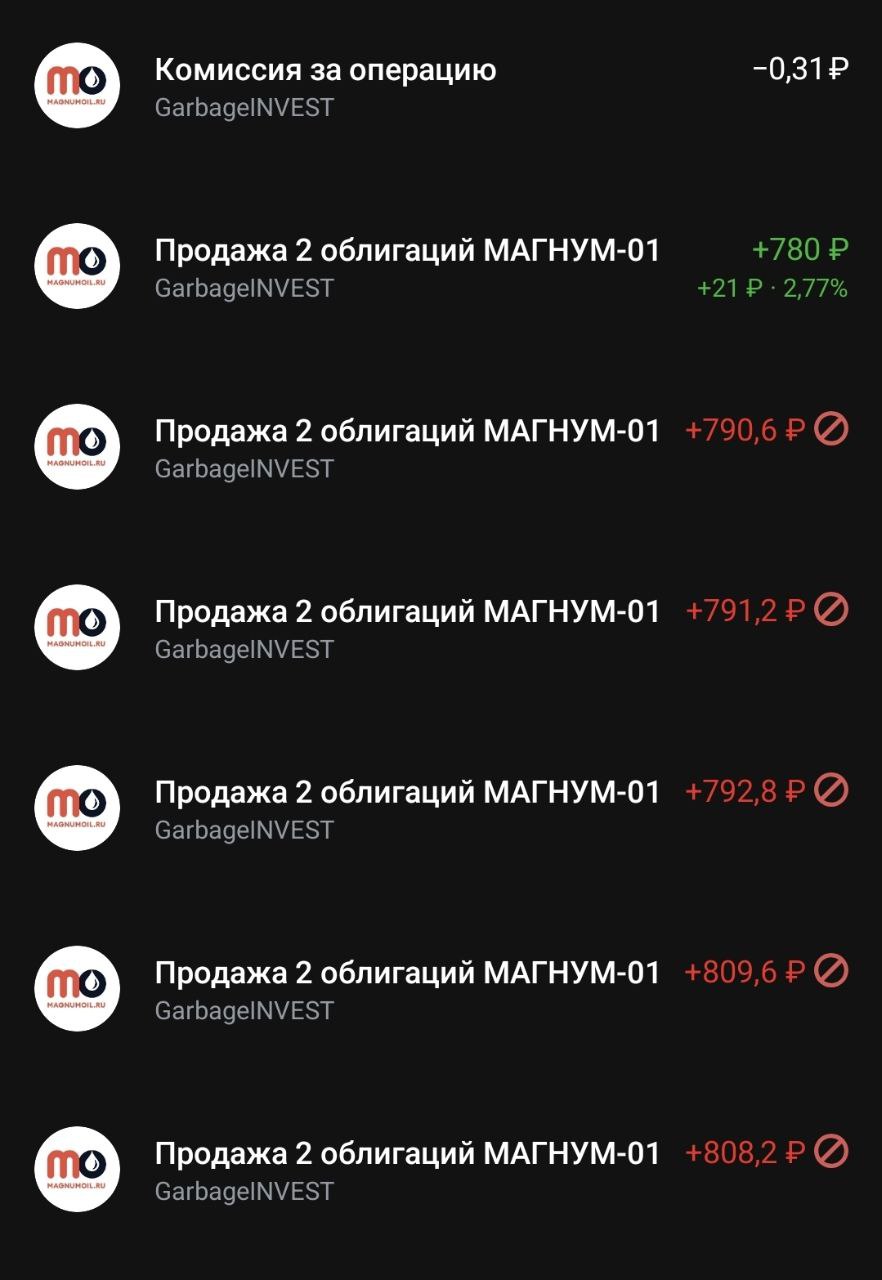Screen dimensions: 882x1280
Task: Open the cancelled sale of +809,6 ₽
Action: 440,990
